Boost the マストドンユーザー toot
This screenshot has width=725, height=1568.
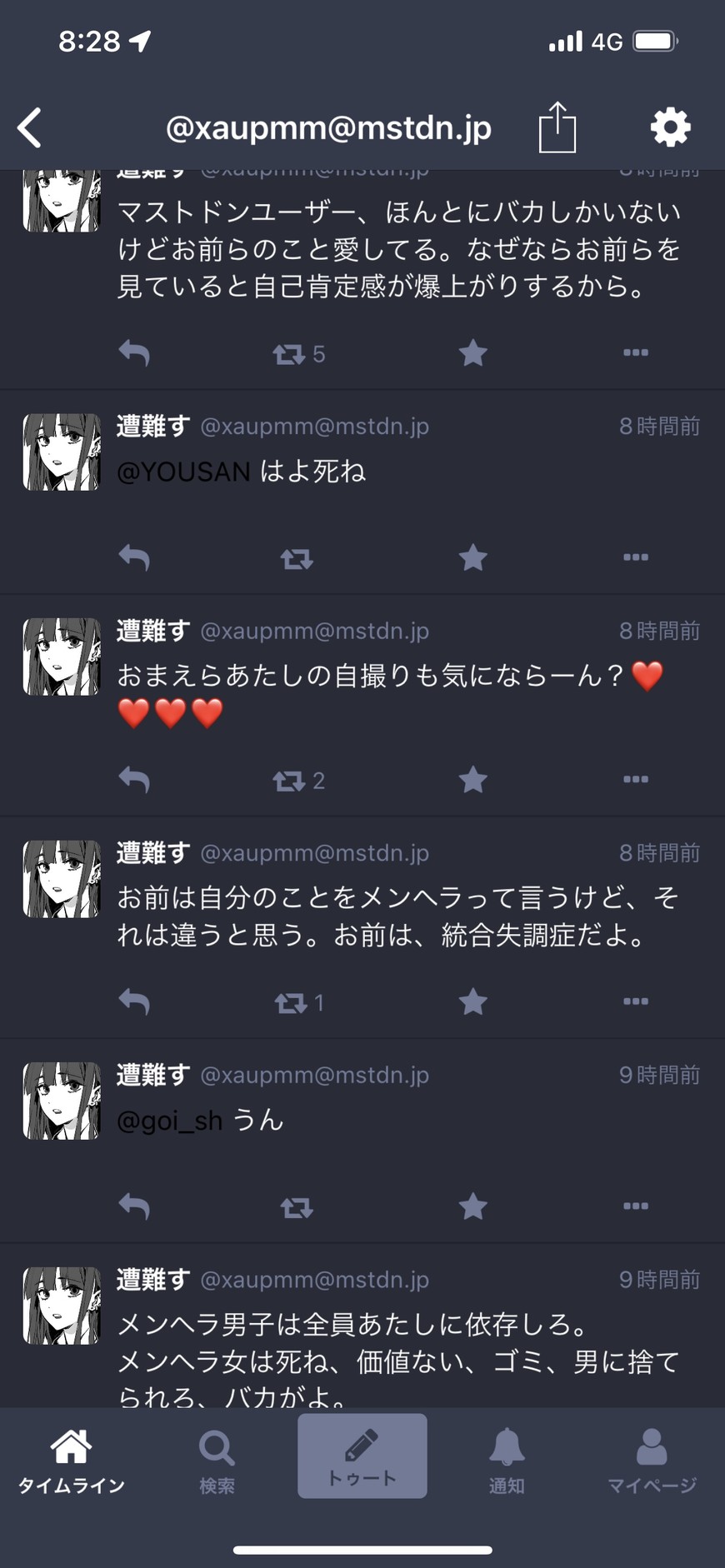point(291,354)
